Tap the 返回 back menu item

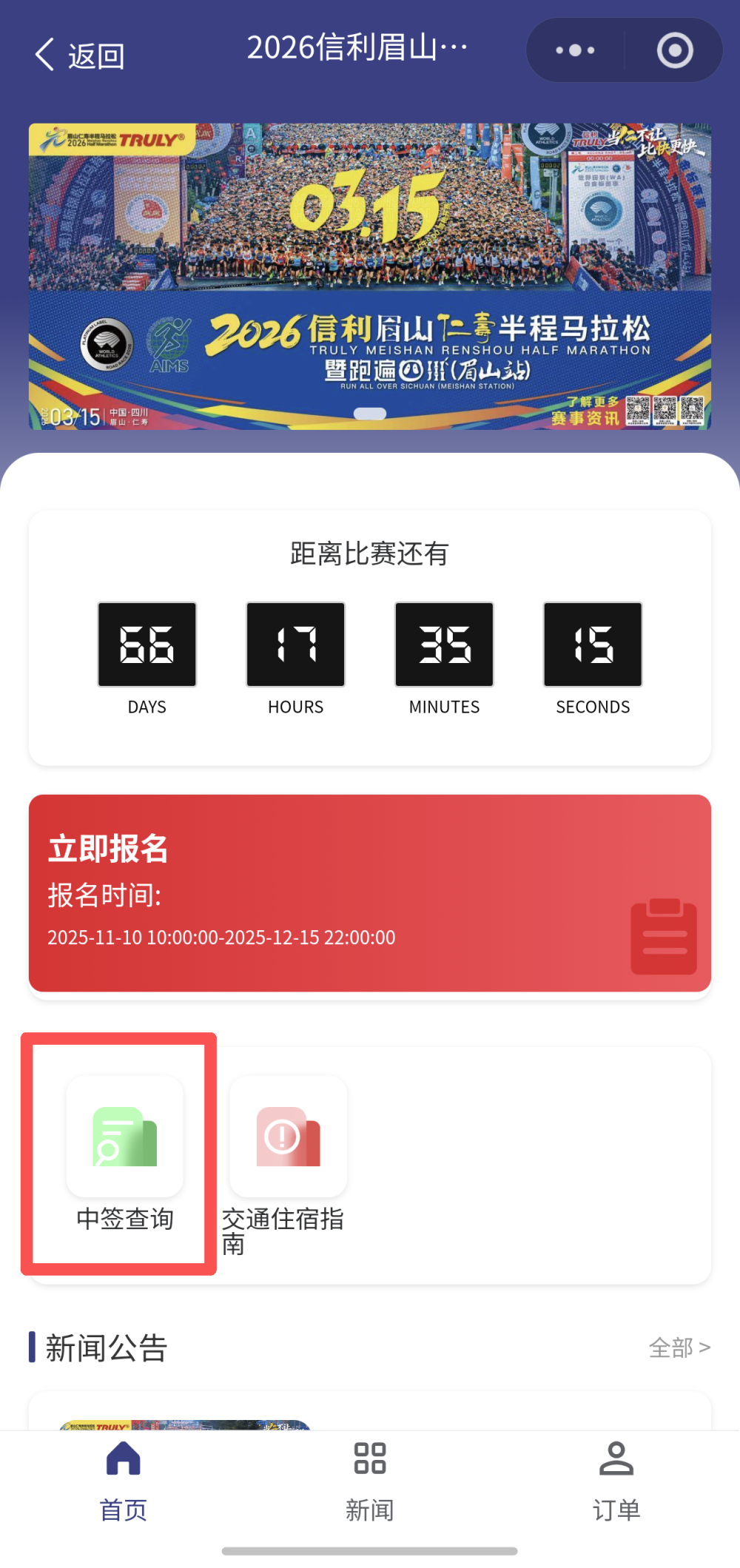click(x=95, y=54)
